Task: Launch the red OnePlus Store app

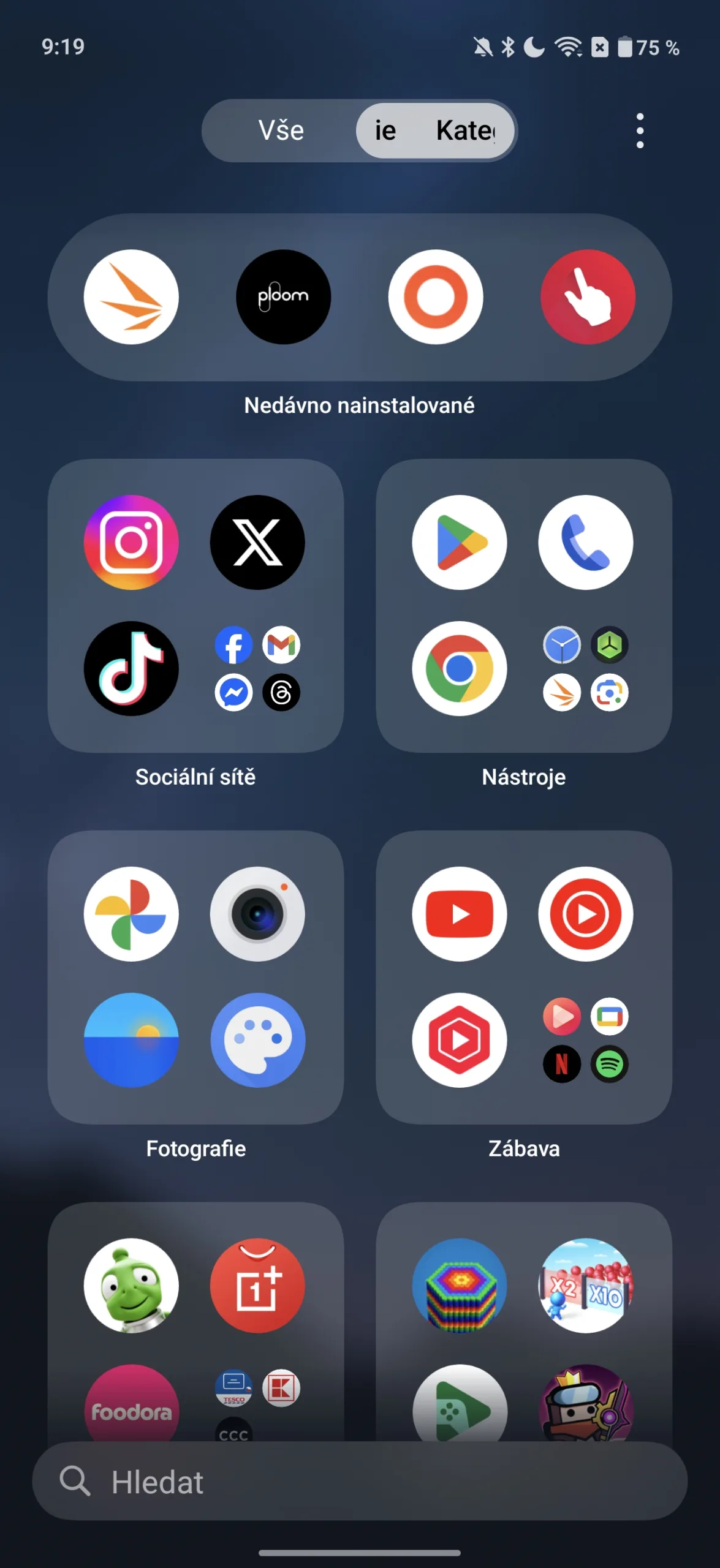Action: pos(257,1285)
